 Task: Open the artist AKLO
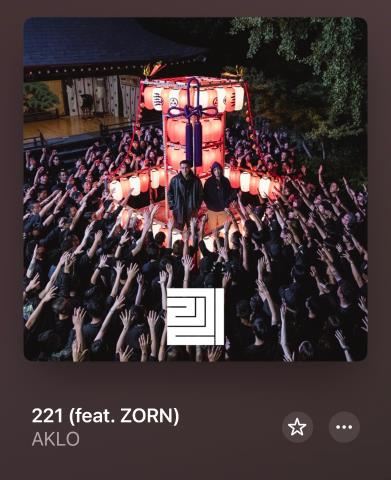click(x=56, y=439)
